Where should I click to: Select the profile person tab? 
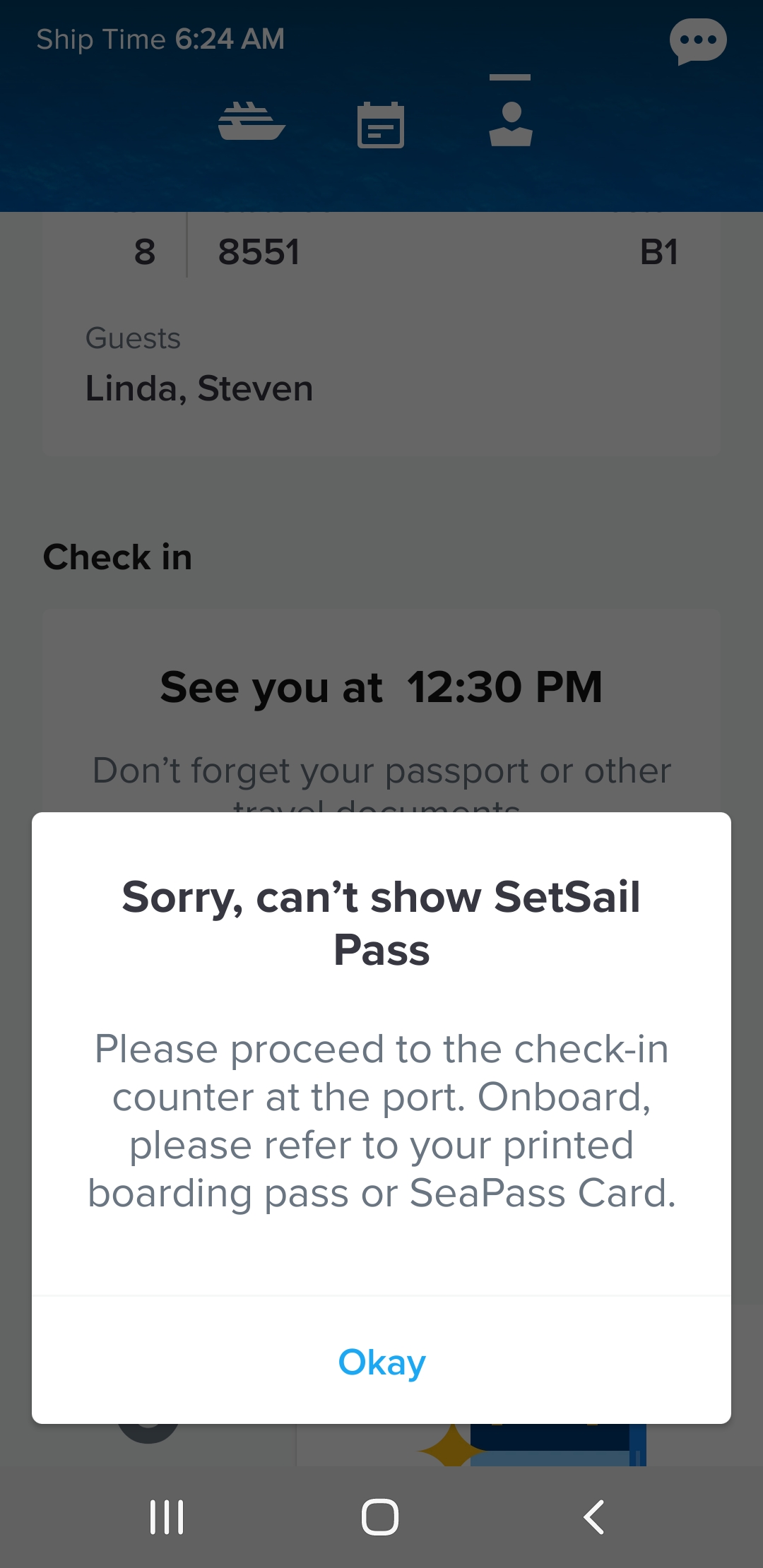click(510, 124)
